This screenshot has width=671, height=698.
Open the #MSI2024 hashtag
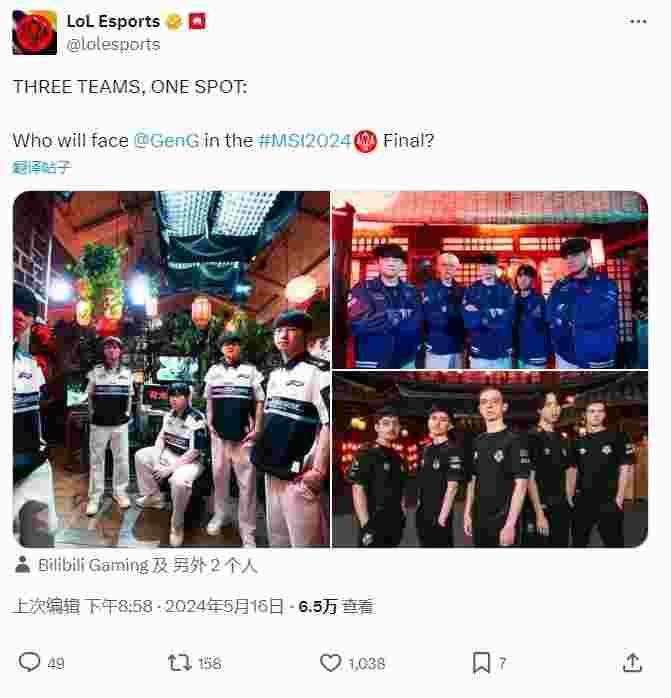point(304,141)
